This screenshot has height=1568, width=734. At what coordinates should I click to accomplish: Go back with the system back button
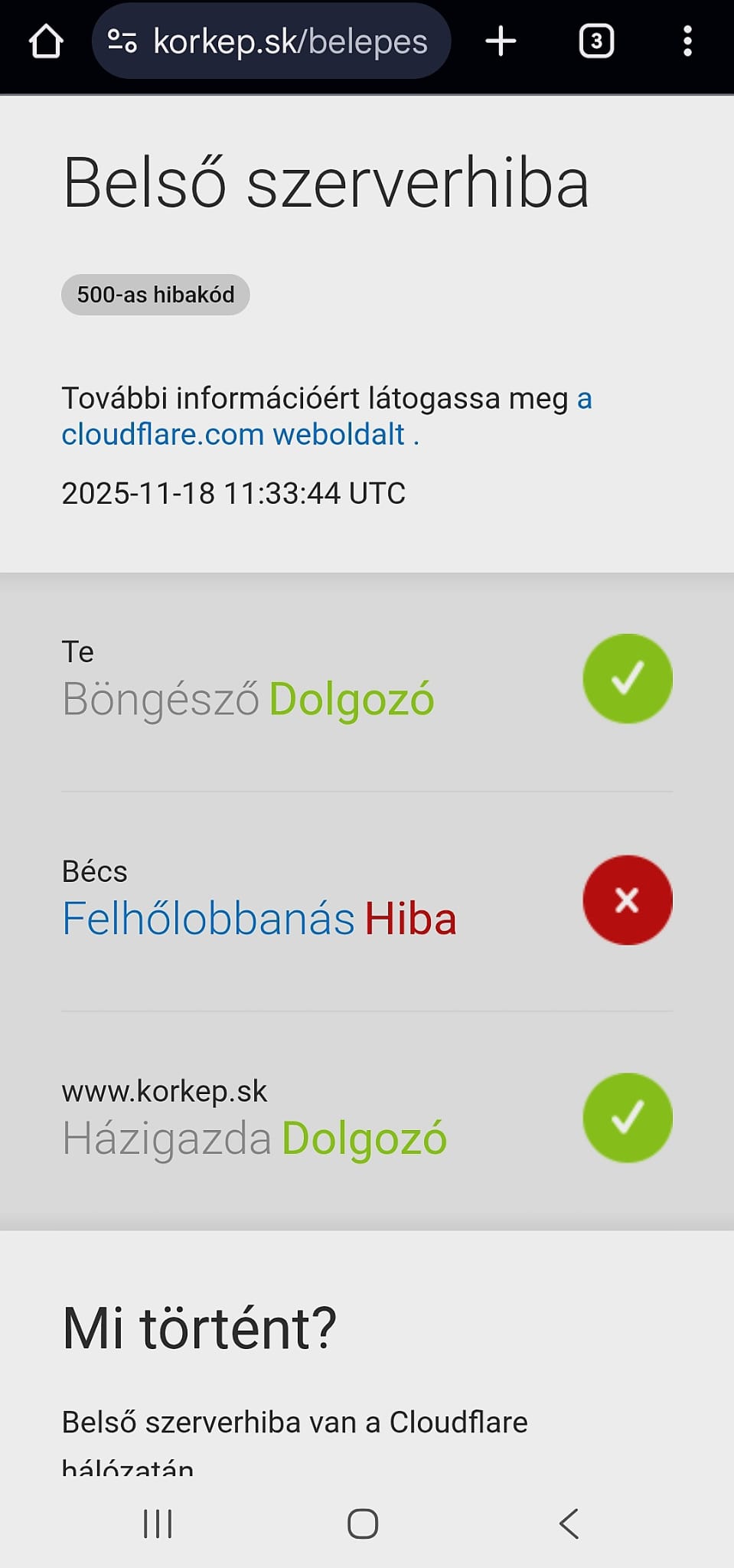tap(569, 1524)
